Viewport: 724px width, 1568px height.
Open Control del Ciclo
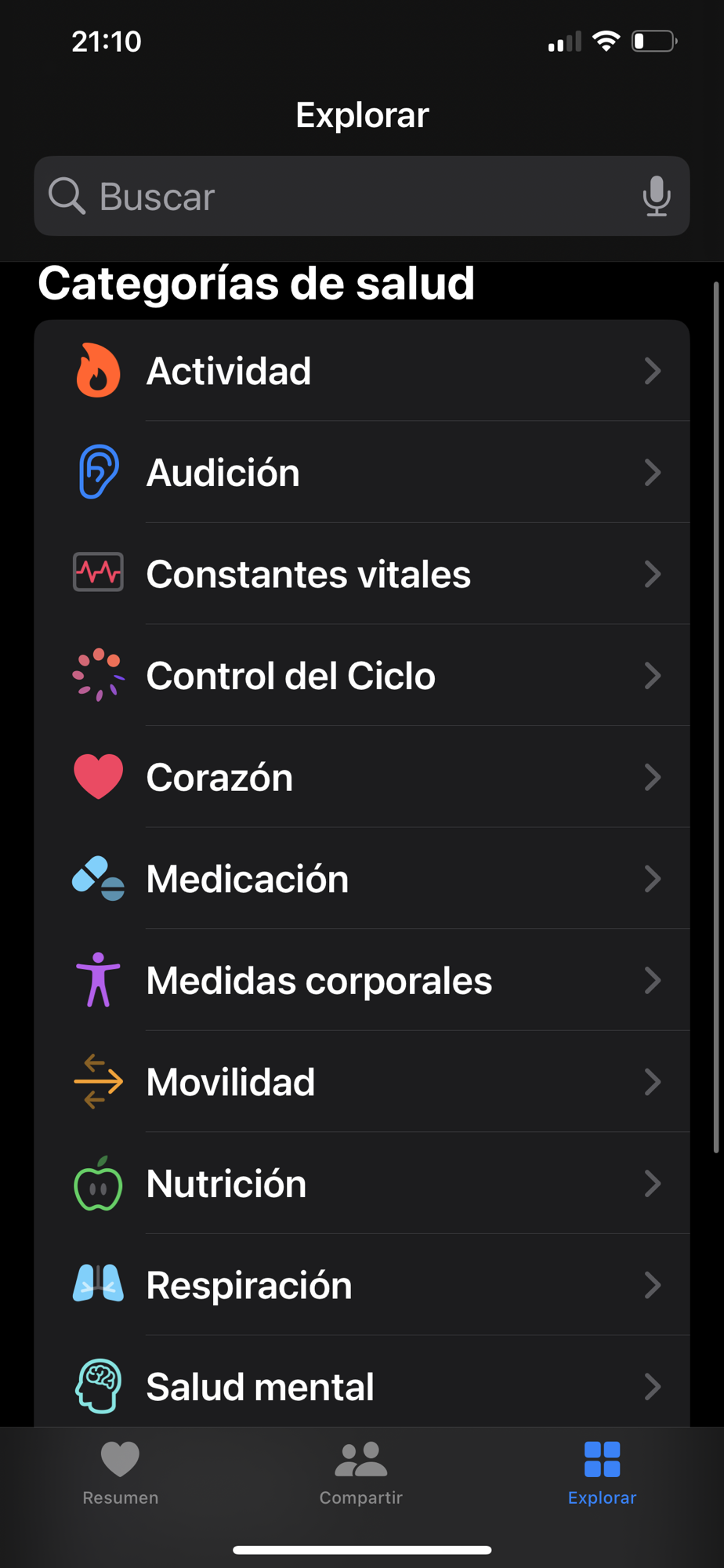point(362,676)
